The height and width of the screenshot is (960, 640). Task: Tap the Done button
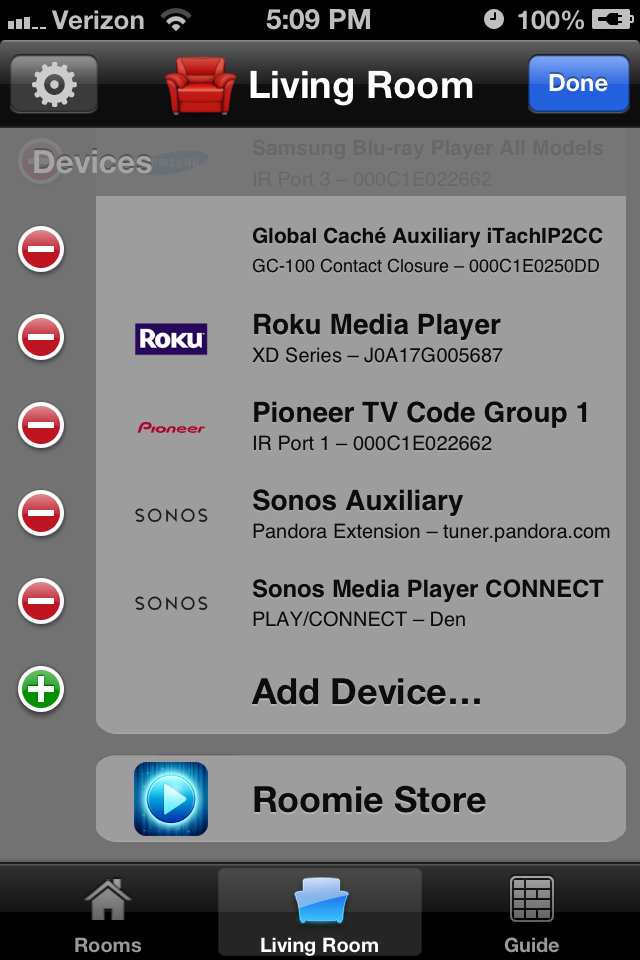coord(577,83)
